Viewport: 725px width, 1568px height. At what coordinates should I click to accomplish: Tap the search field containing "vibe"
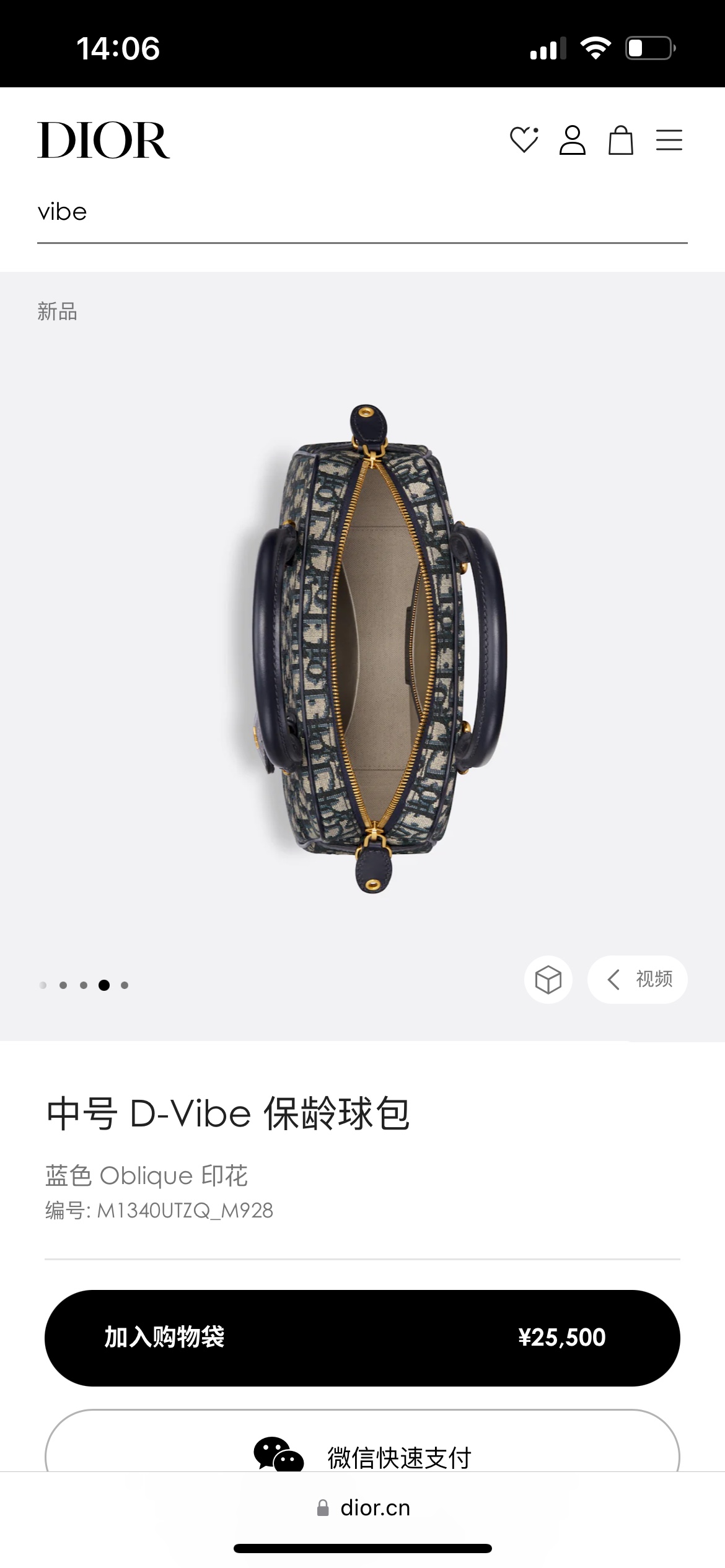(x=362, y=212)
